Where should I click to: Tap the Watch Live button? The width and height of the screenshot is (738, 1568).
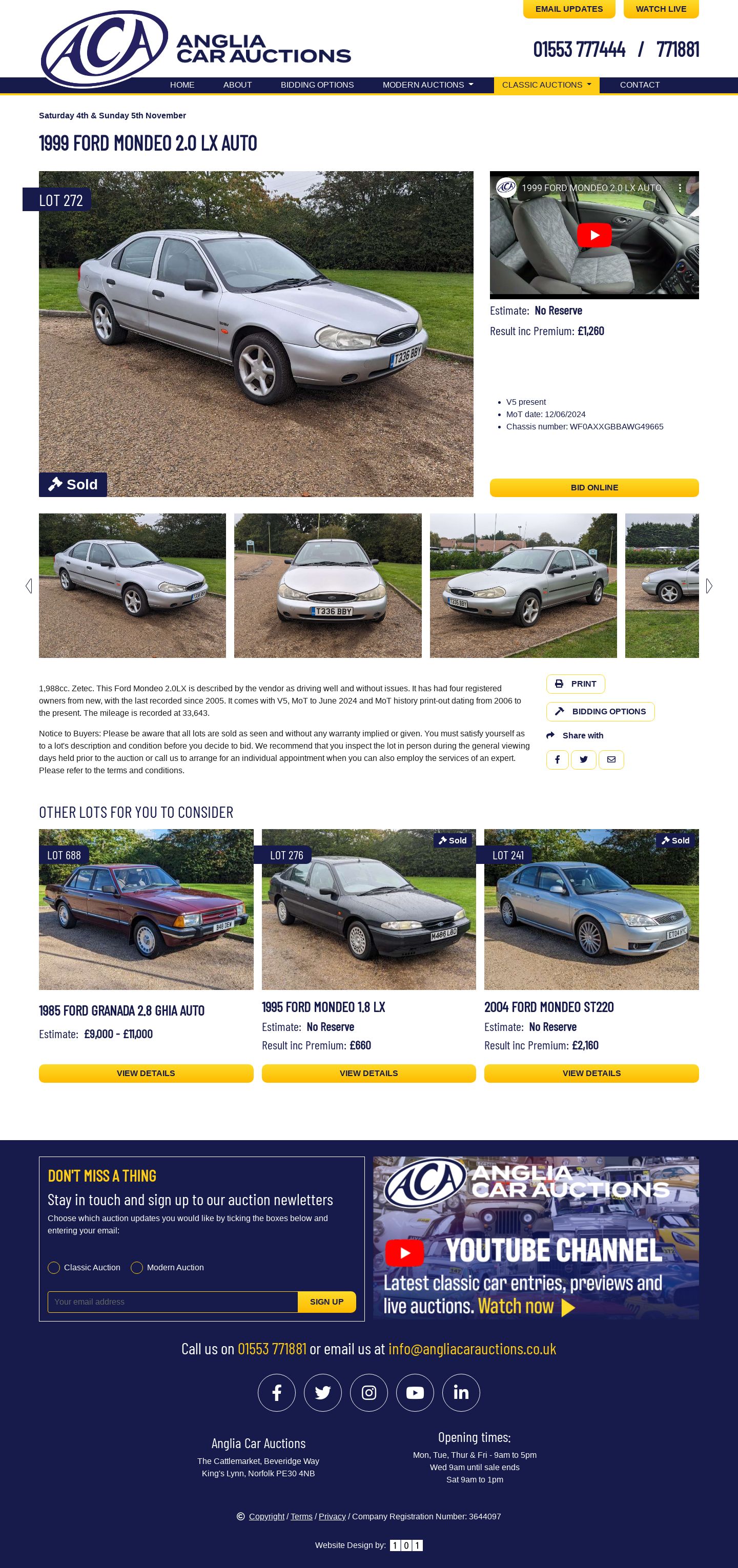point(661,9)
